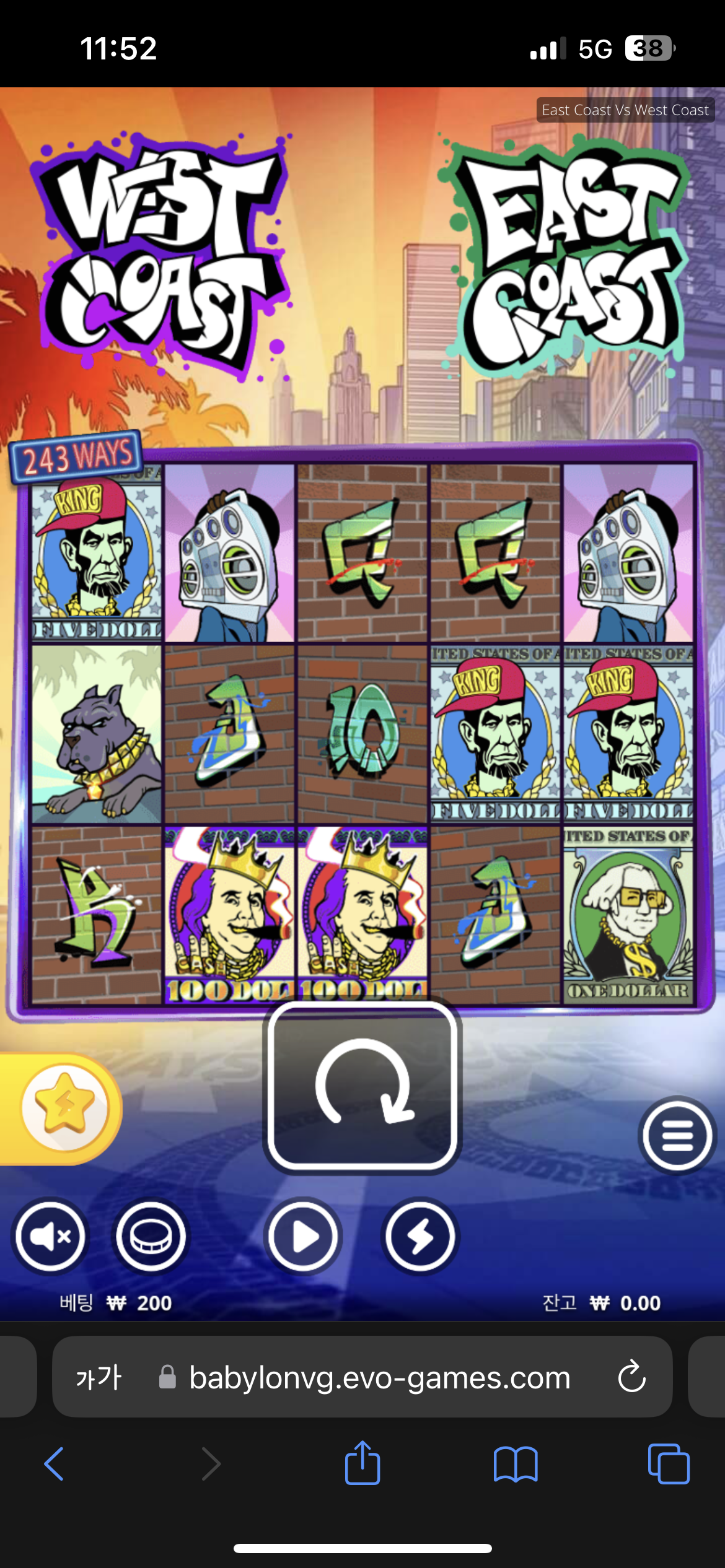
Task: Toggle the game sound
Action: tap(50, 1237)
